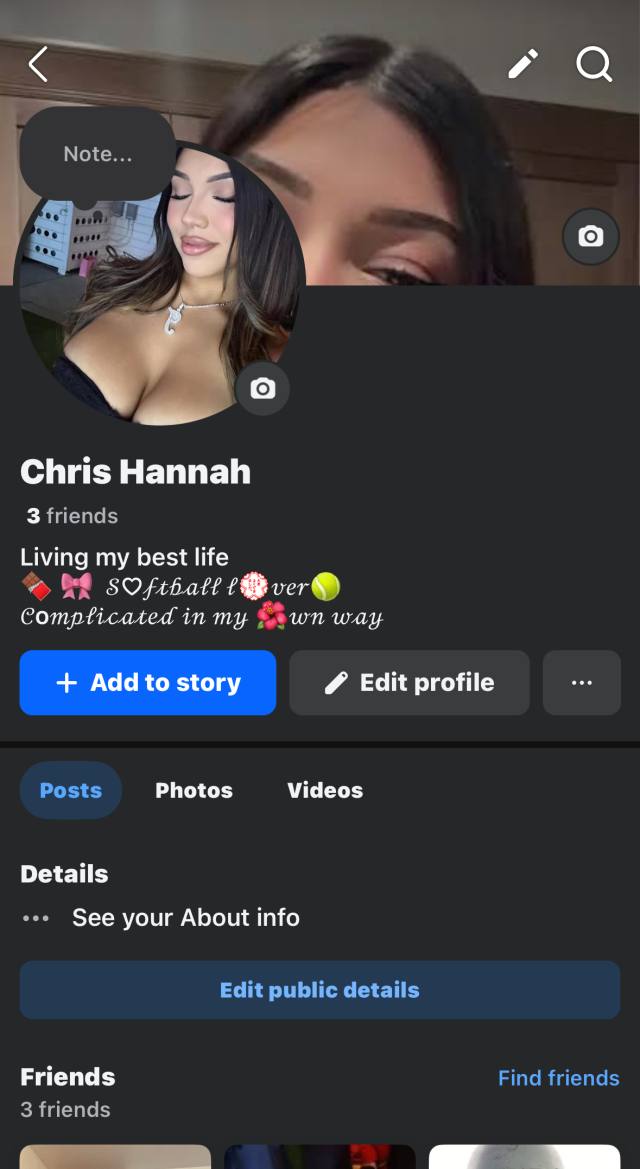The width and height of the screenshot is (640, 1169).
Task: Tap the Add to story button
Action: click(x=148, y=682)
